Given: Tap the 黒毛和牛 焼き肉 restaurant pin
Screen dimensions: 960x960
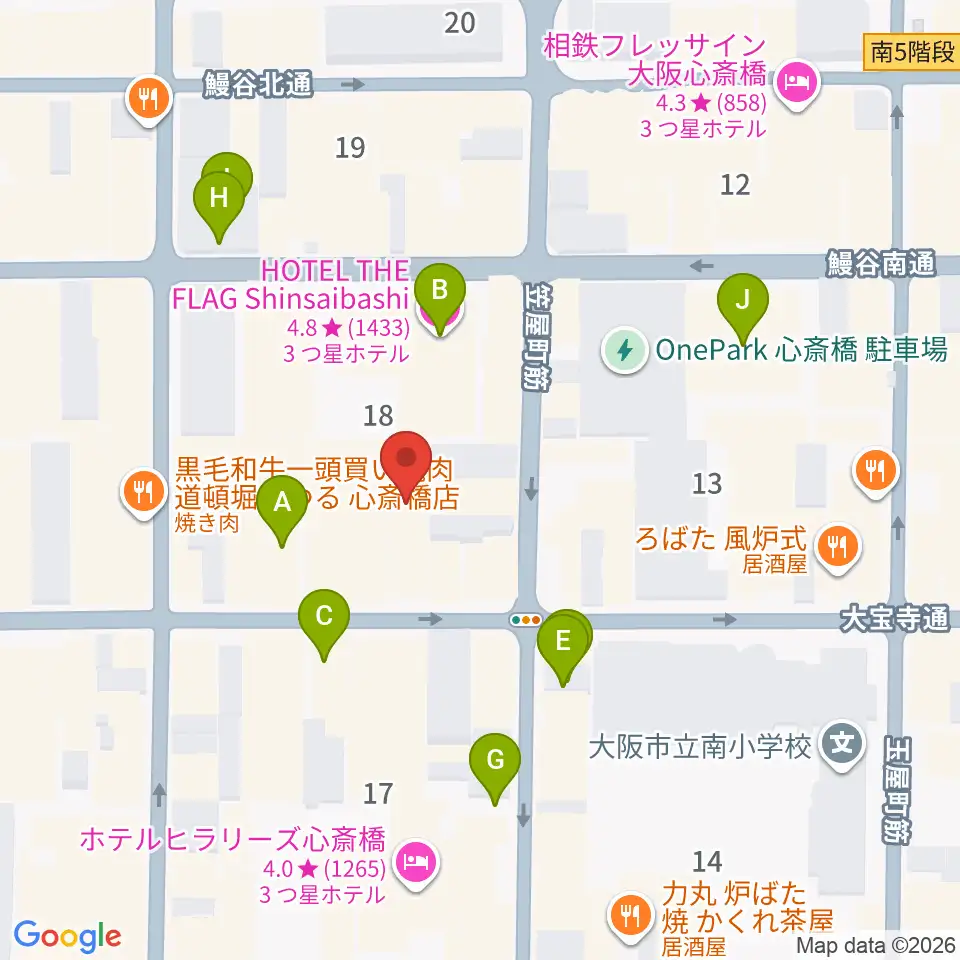Looking at the screenshot, I should [144, 492].
